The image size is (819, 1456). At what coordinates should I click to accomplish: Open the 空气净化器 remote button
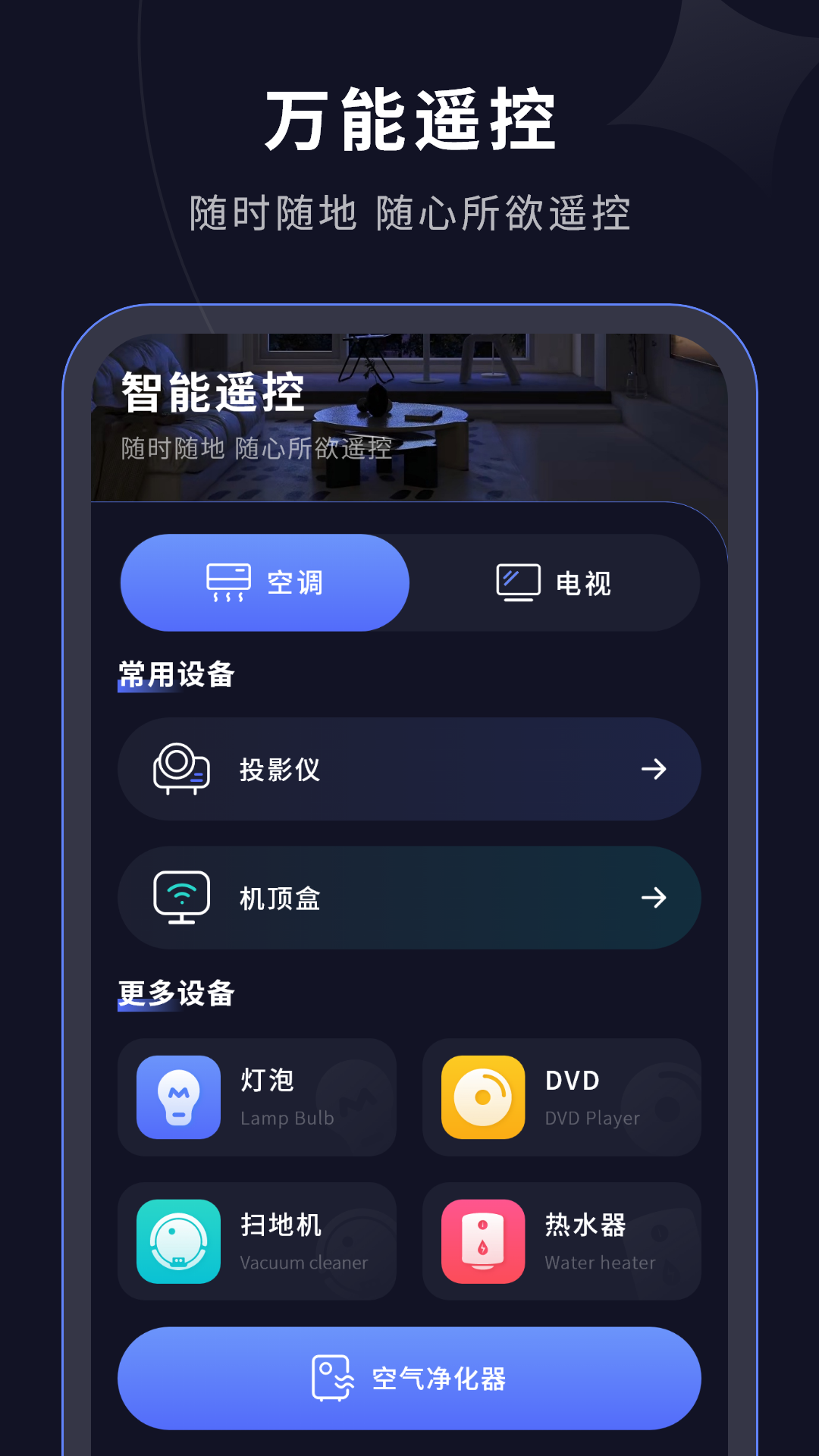pos(409,1379)
